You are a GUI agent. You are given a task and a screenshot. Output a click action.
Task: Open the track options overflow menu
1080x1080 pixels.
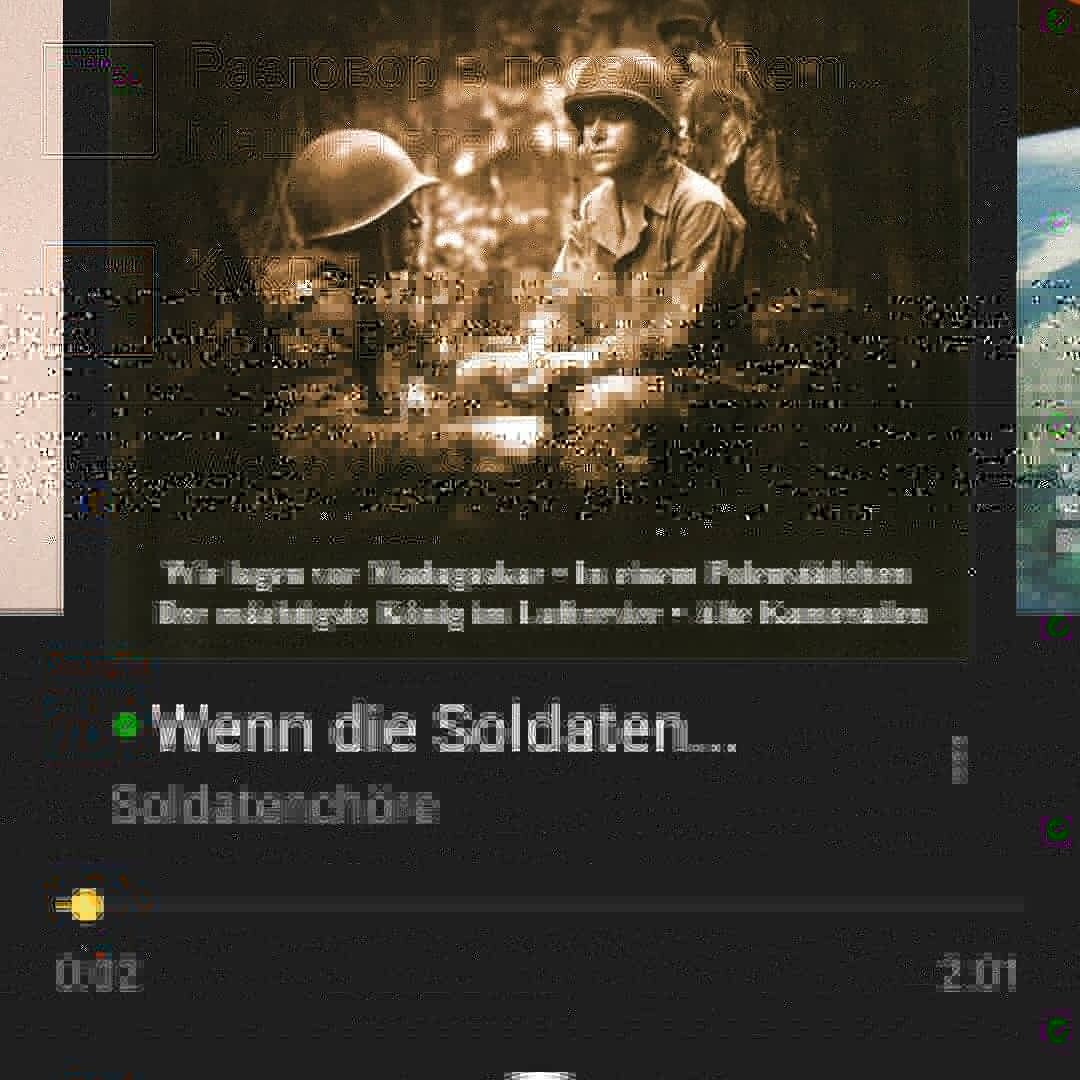click(959, 760)
